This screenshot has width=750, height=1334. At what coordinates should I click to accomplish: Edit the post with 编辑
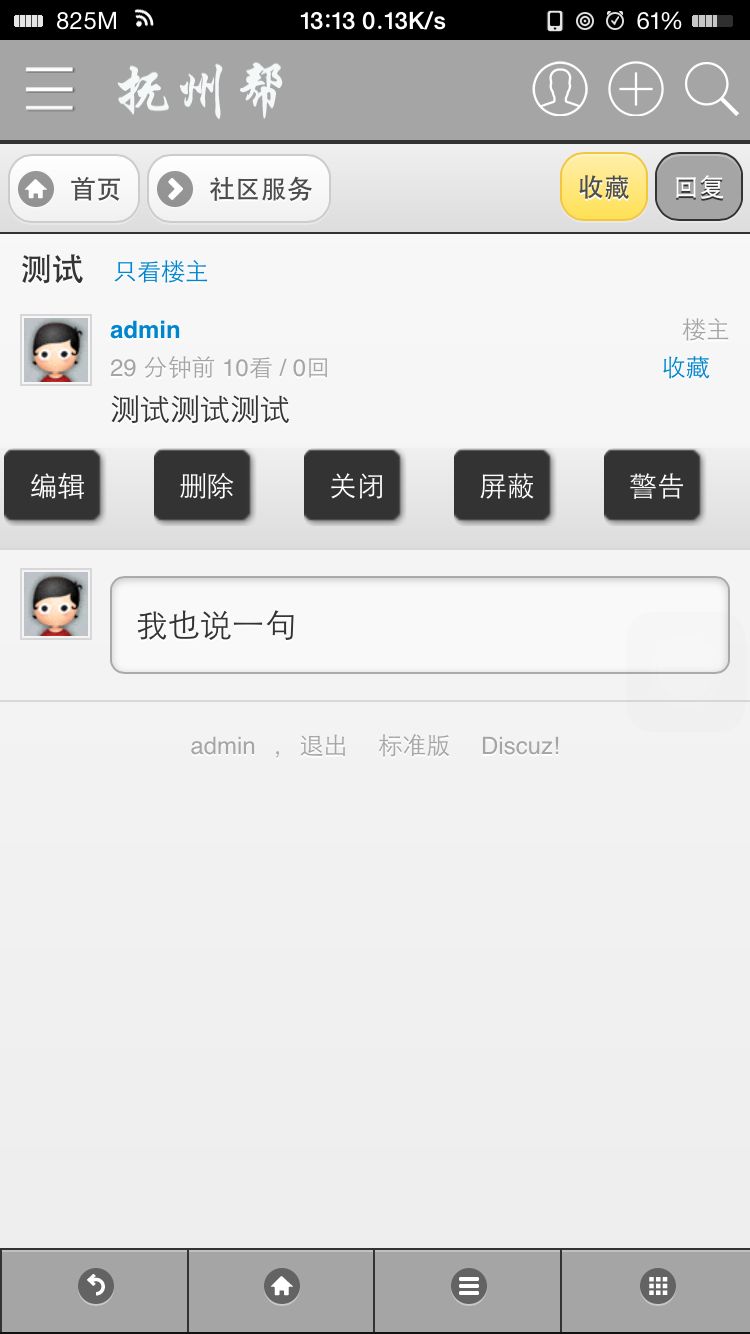point(57,487)
